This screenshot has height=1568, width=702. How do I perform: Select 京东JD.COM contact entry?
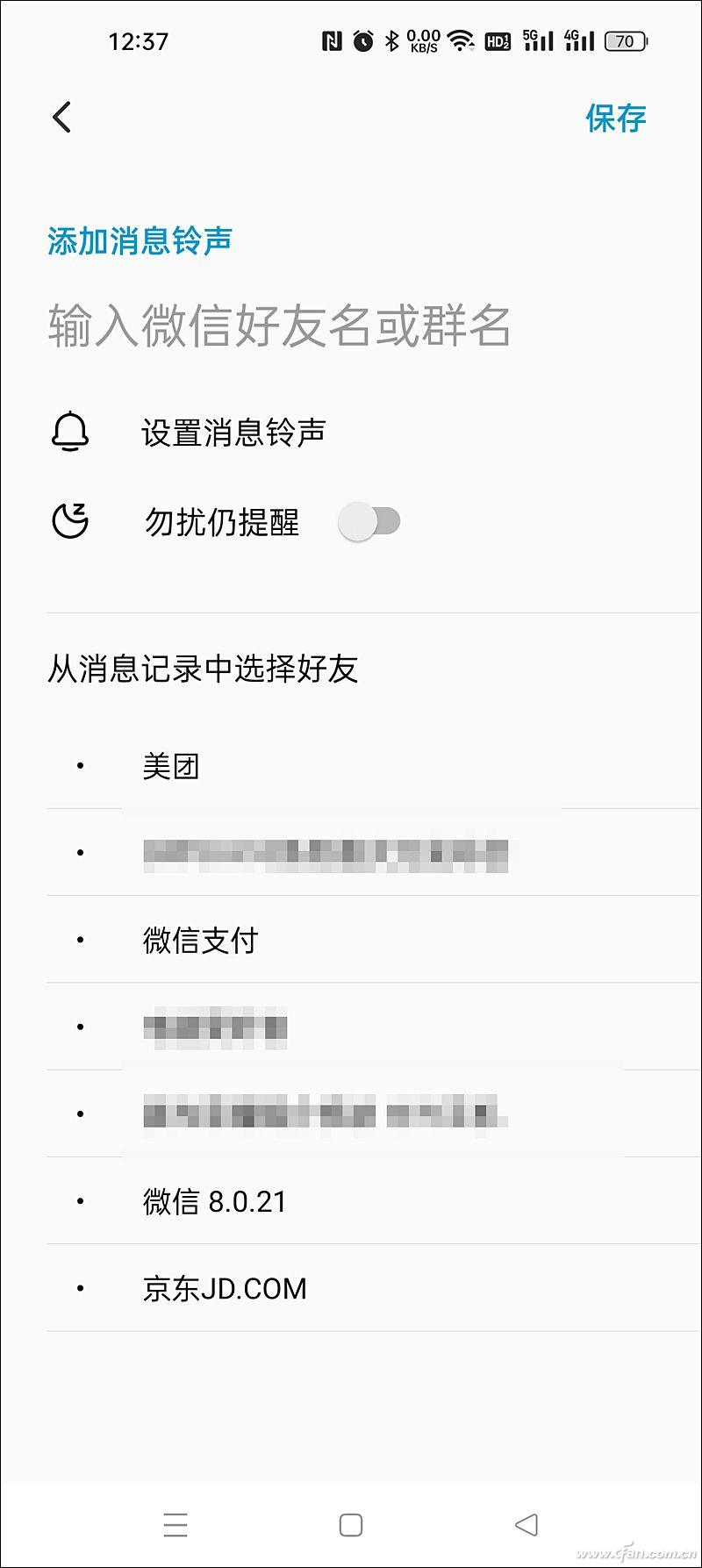[x=226, y=1287]
